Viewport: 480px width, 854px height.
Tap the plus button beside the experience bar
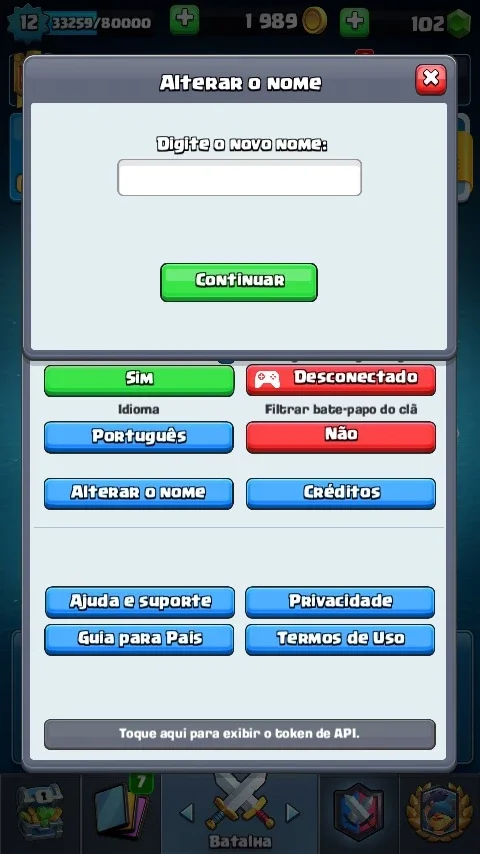pos(184,20)
